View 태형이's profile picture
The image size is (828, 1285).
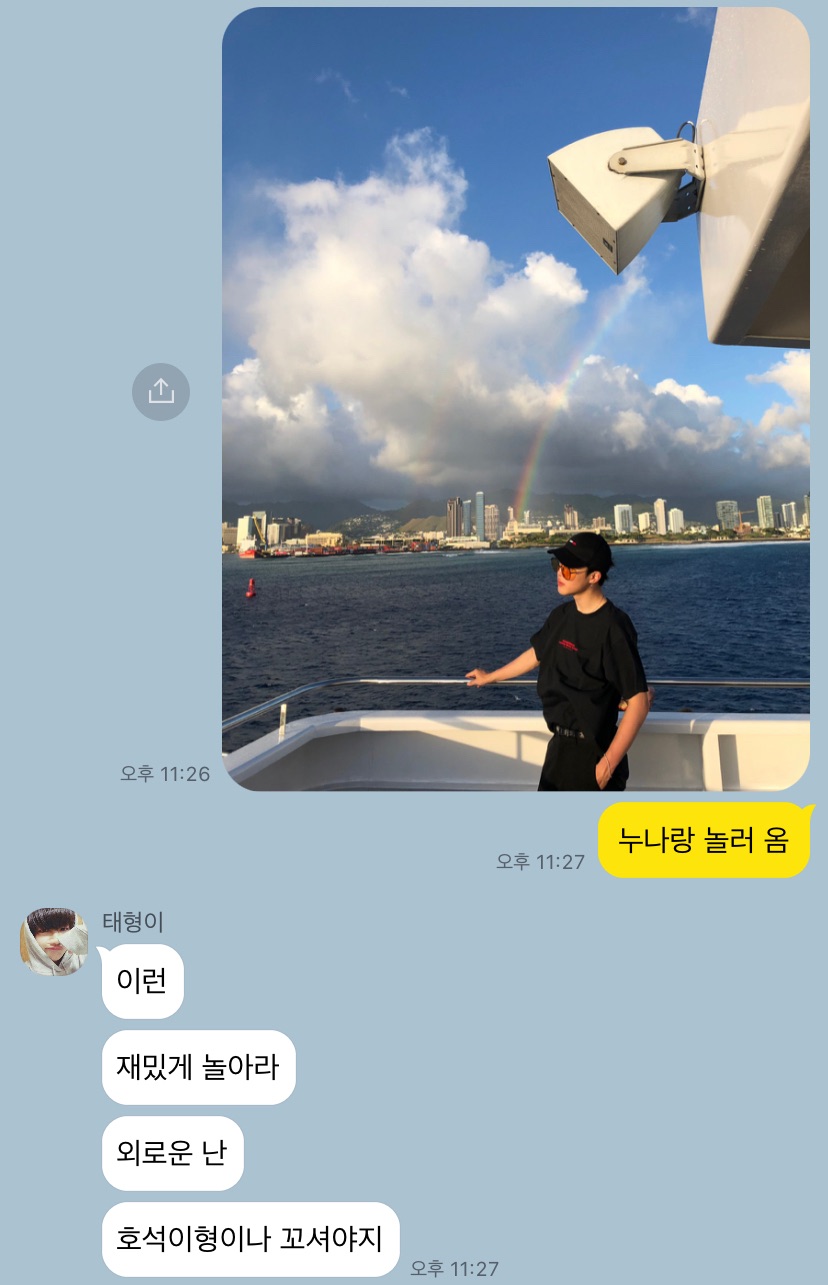(x=54, y=941)
